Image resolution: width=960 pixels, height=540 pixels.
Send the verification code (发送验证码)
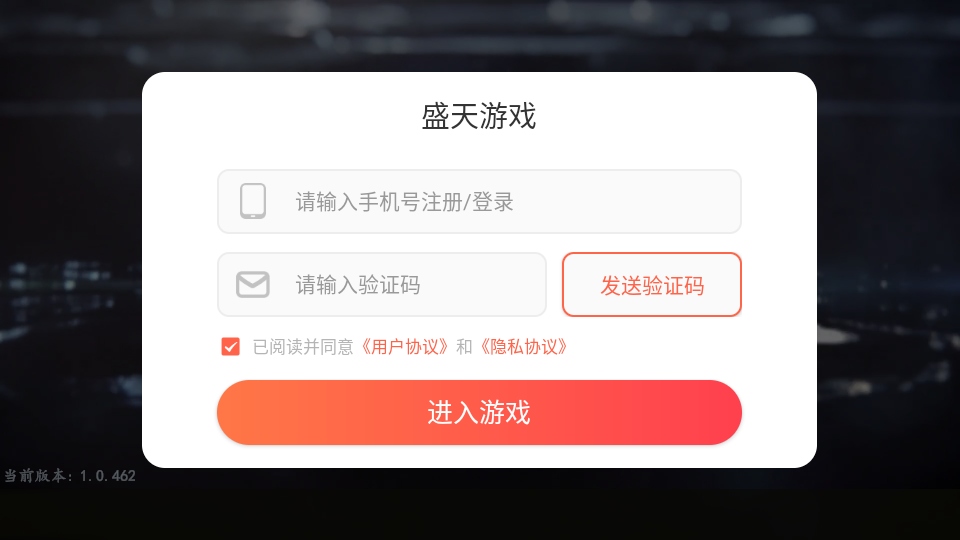point(651,285)
